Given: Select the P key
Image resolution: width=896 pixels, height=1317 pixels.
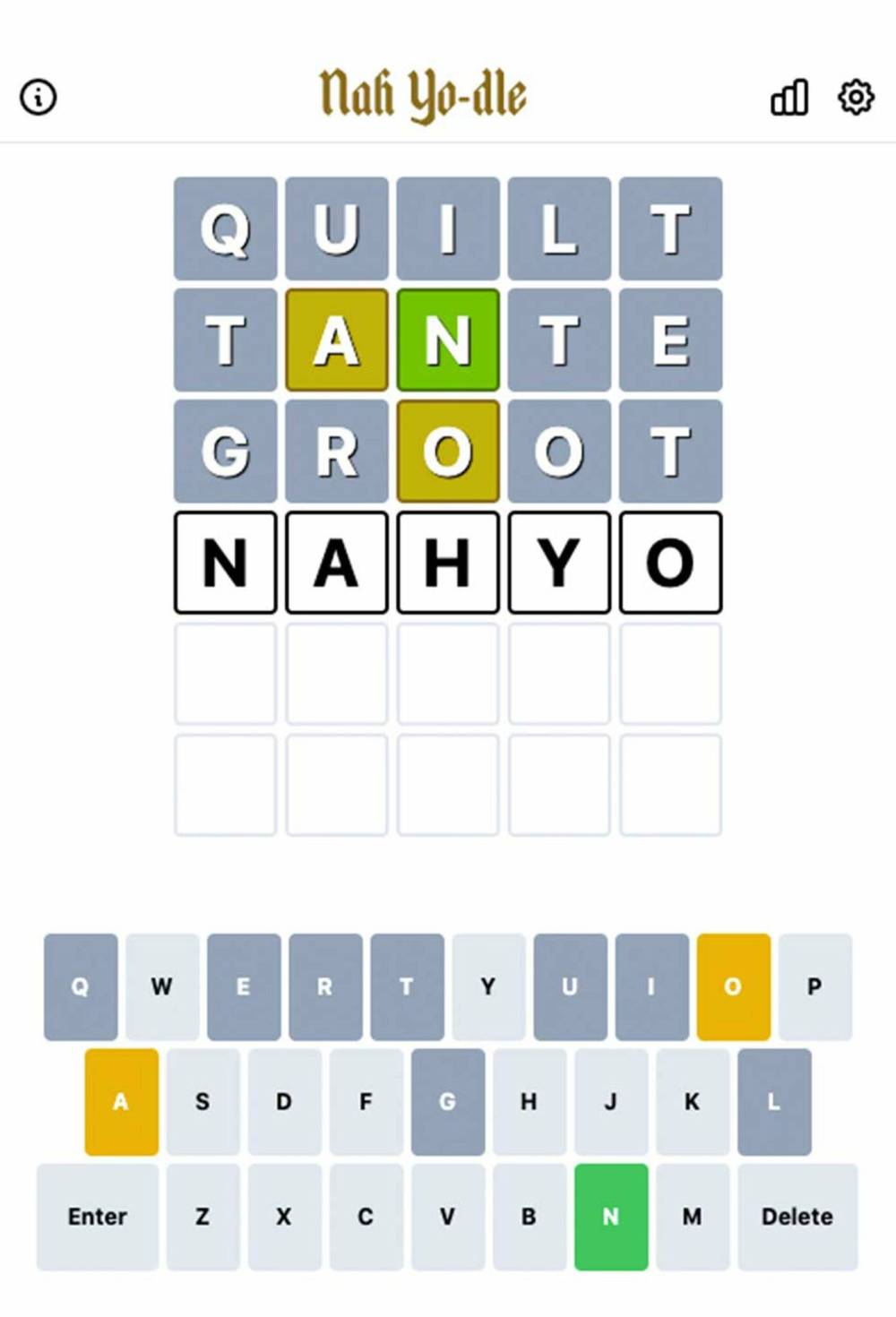Looking at the screenshot, I should pyautogui.click(x=814, y=986).
